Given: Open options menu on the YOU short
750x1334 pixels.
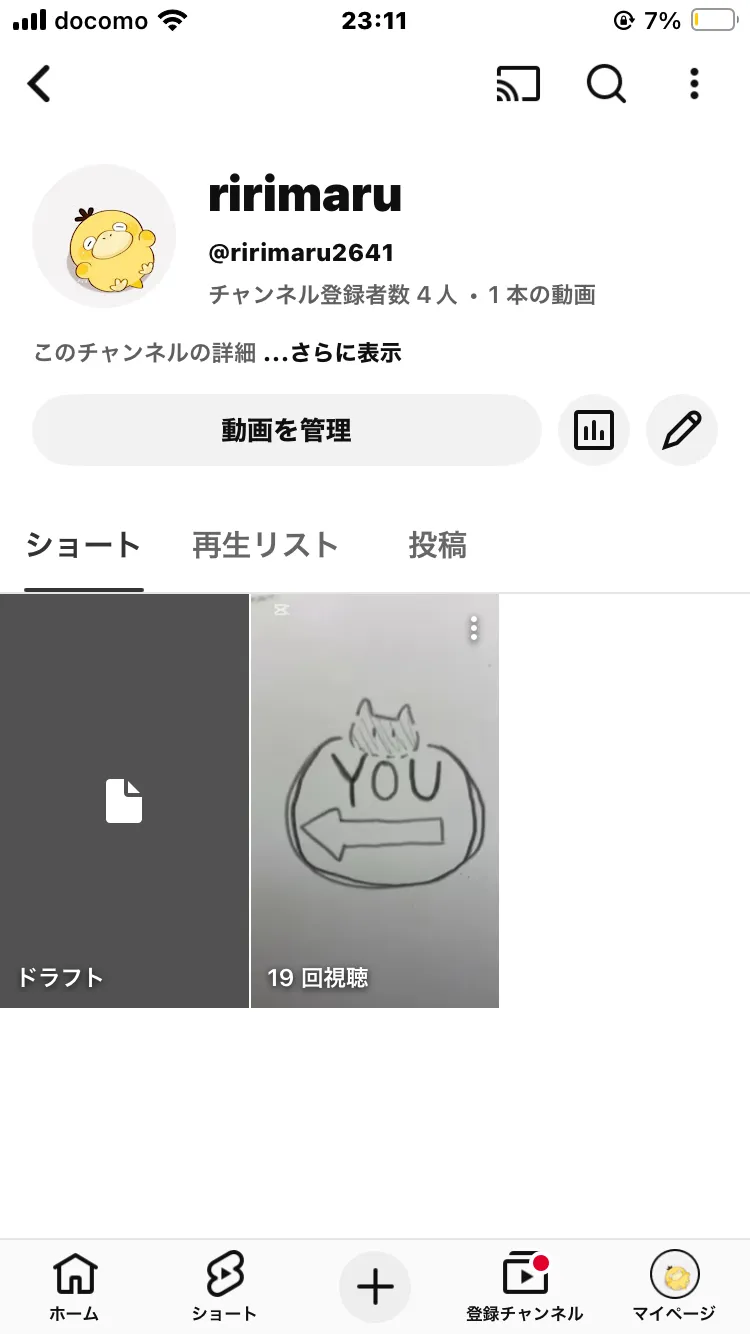Looking at the screenshot, I should click(x=473, y=628).
